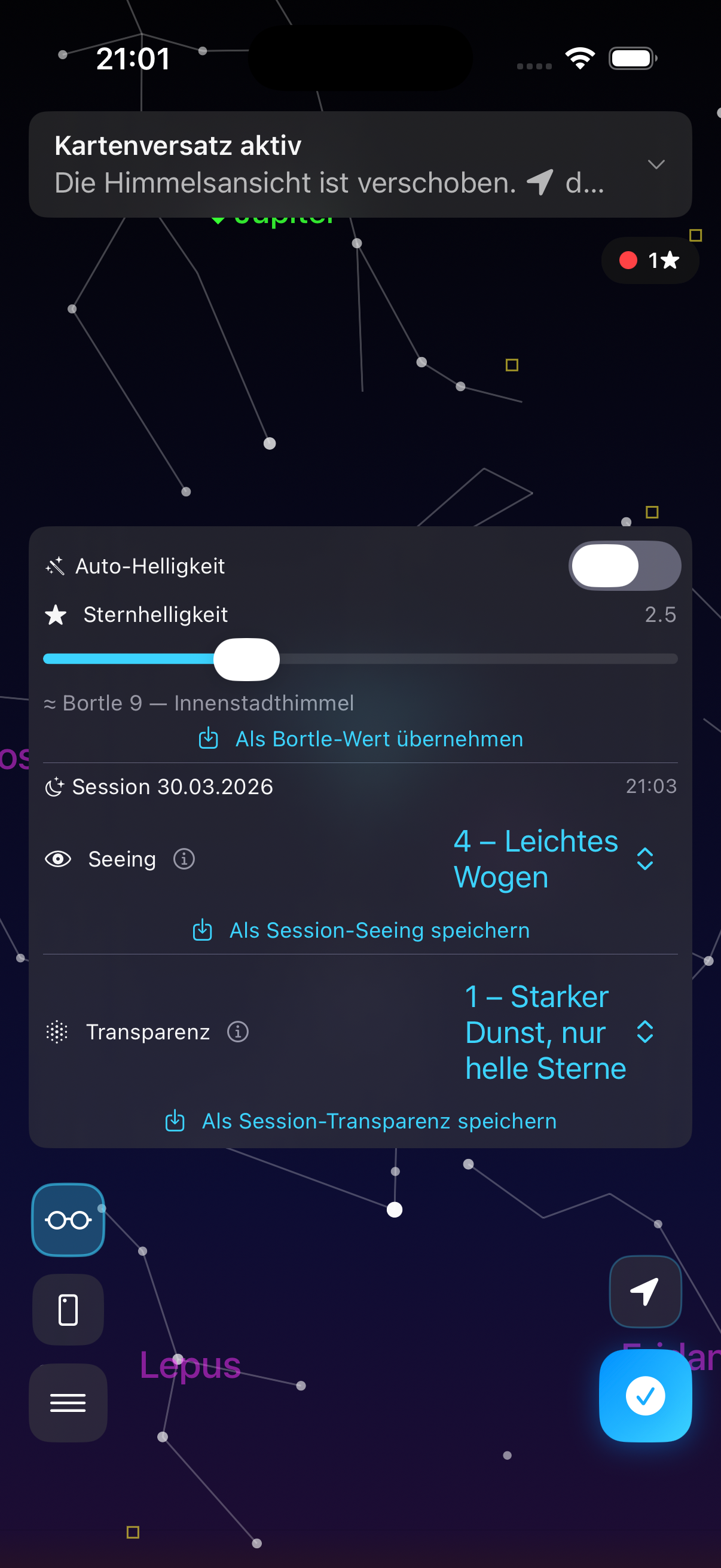Click Als Session-Seeing speichern
The image size is (721, 1568).
[x=362, y=930]
